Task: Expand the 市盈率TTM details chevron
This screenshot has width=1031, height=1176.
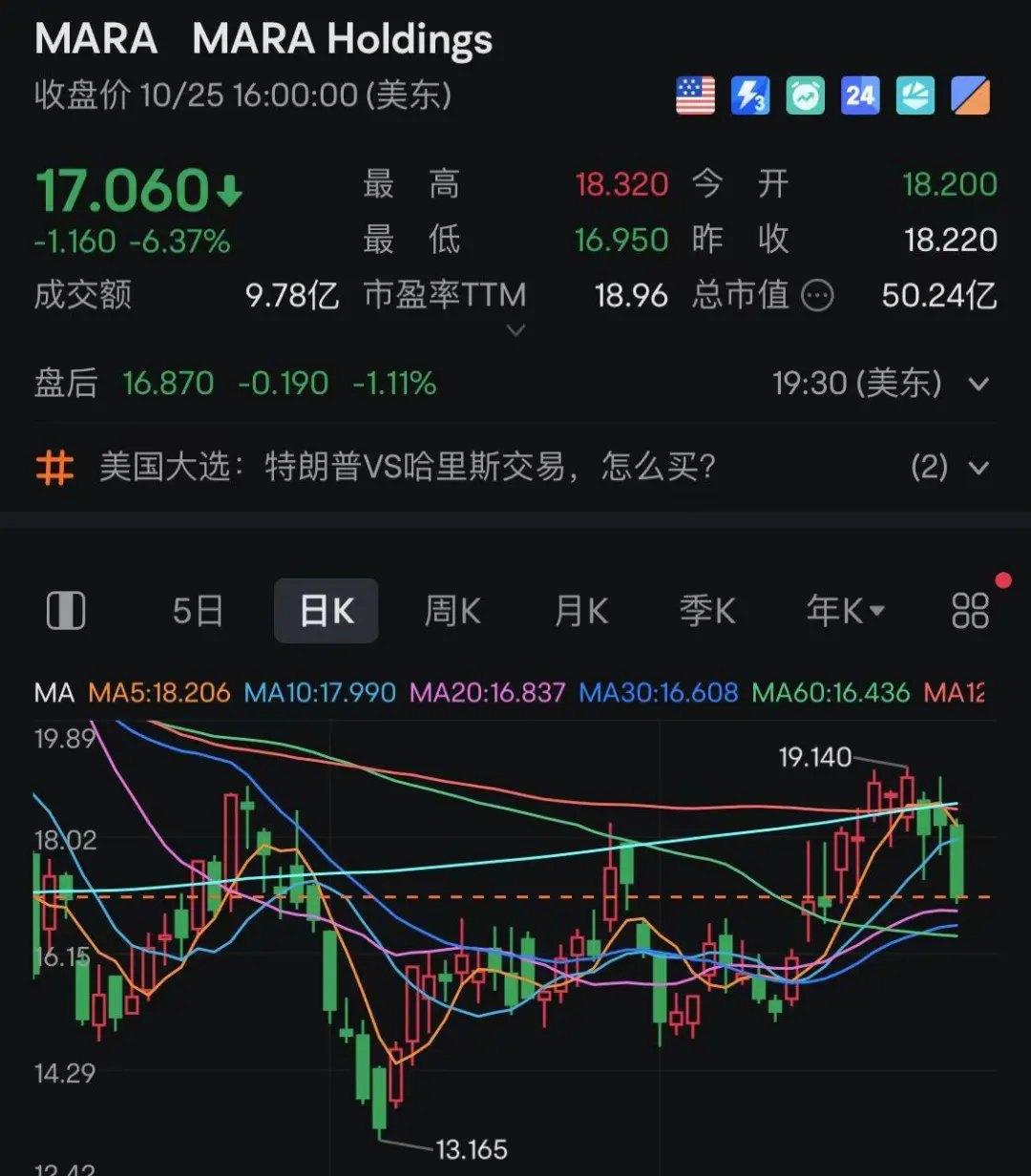Action: pos(515,330)
